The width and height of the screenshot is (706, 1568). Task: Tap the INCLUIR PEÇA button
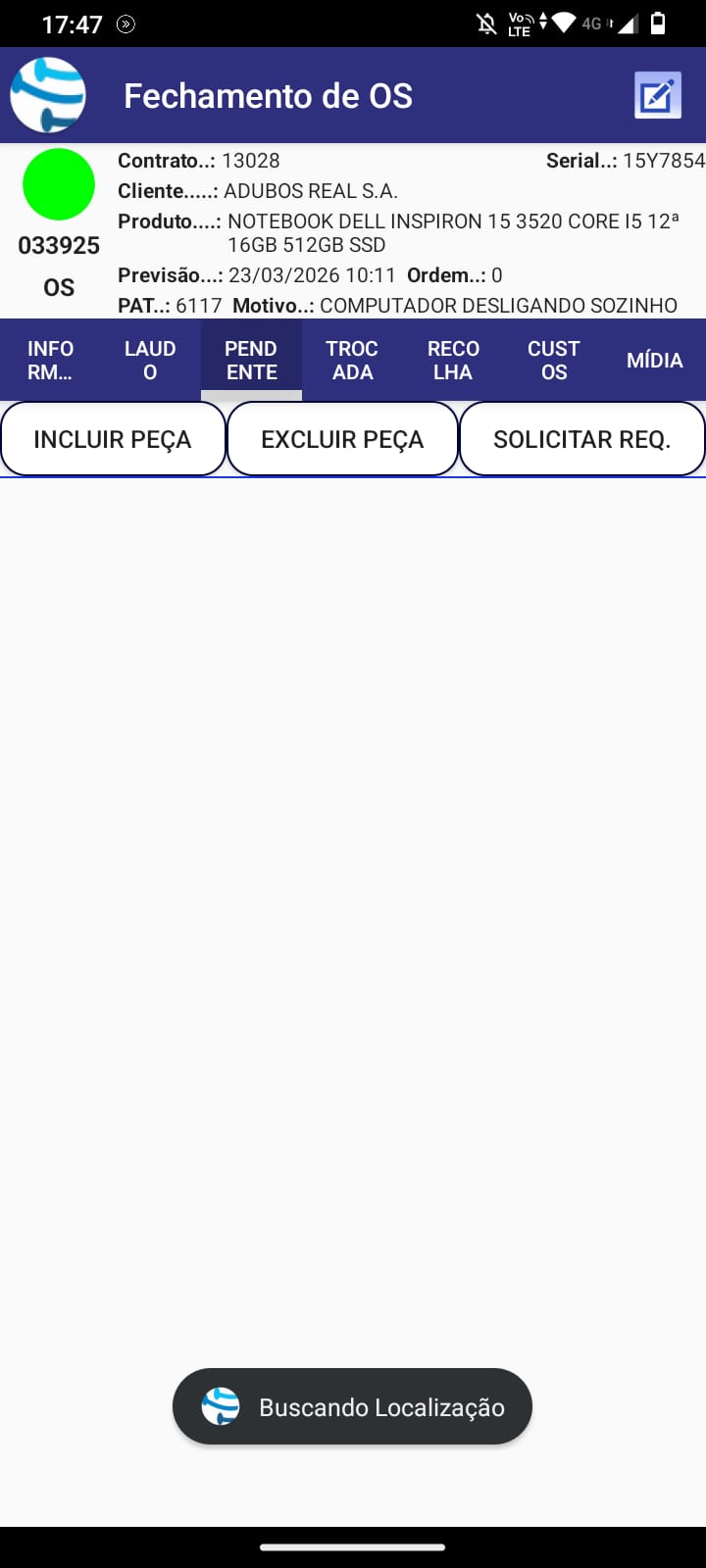click(x=113, y=439)
